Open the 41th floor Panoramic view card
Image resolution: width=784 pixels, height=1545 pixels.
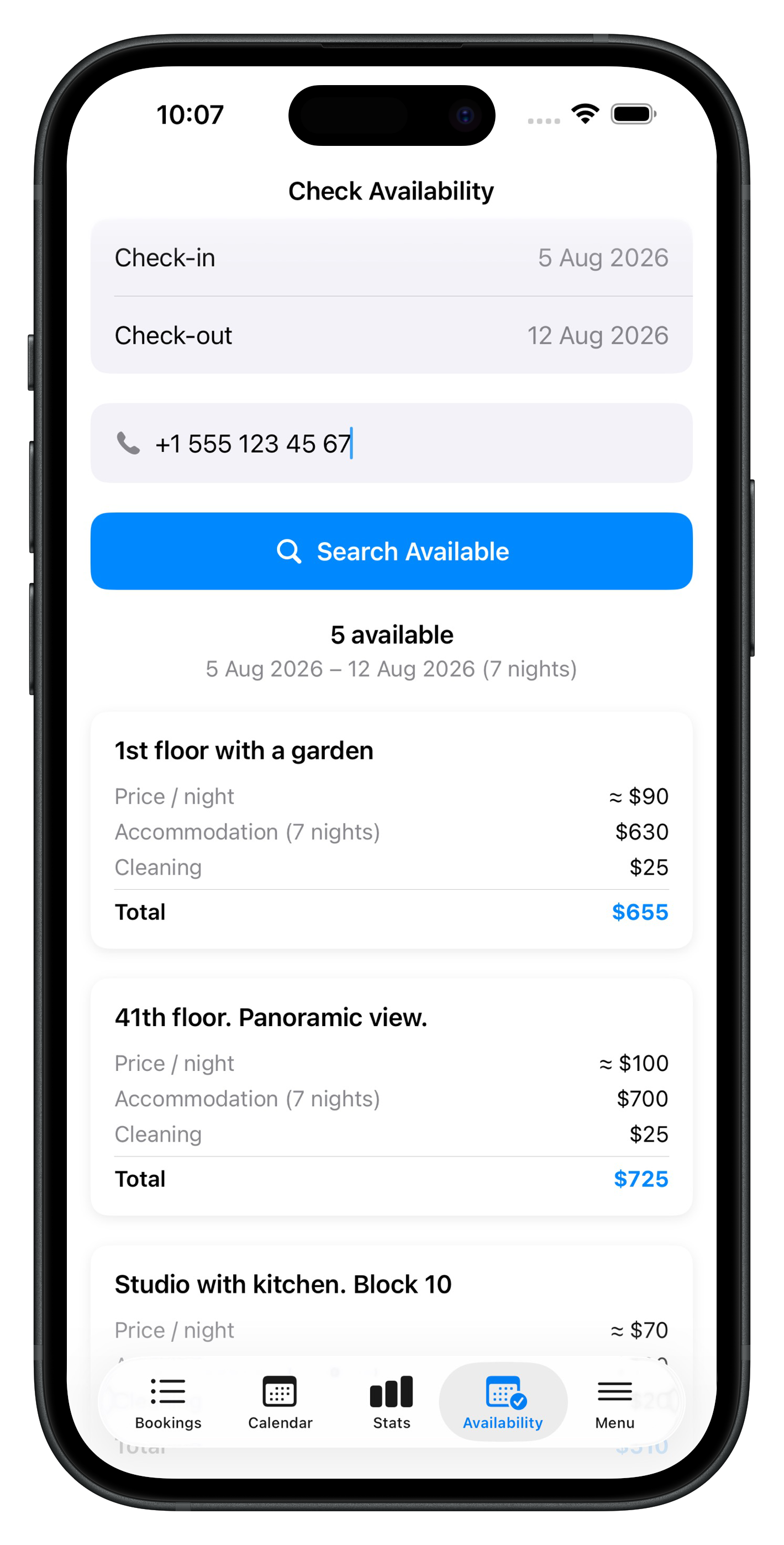pyautogui.click(x=391, y=1096)
